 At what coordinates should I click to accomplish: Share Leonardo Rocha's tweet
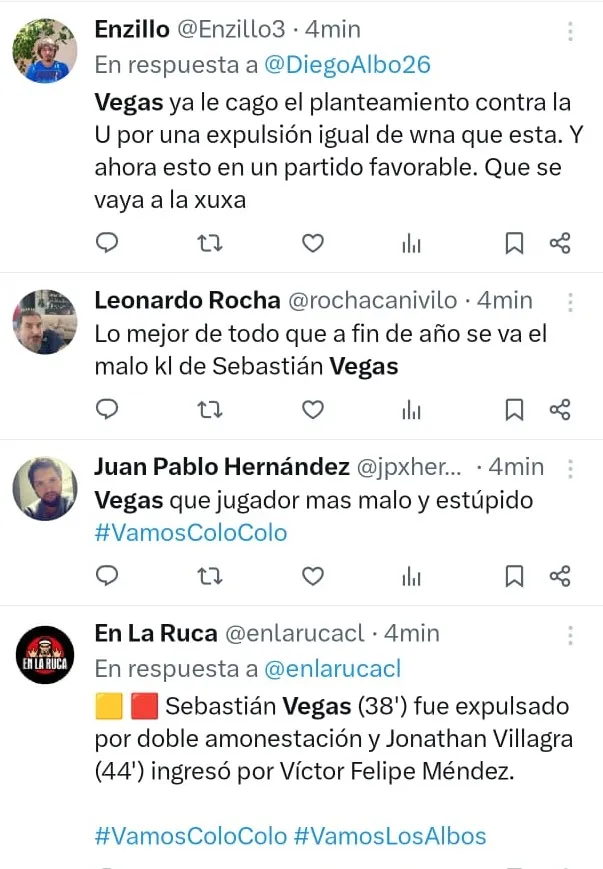pos(560,409)
